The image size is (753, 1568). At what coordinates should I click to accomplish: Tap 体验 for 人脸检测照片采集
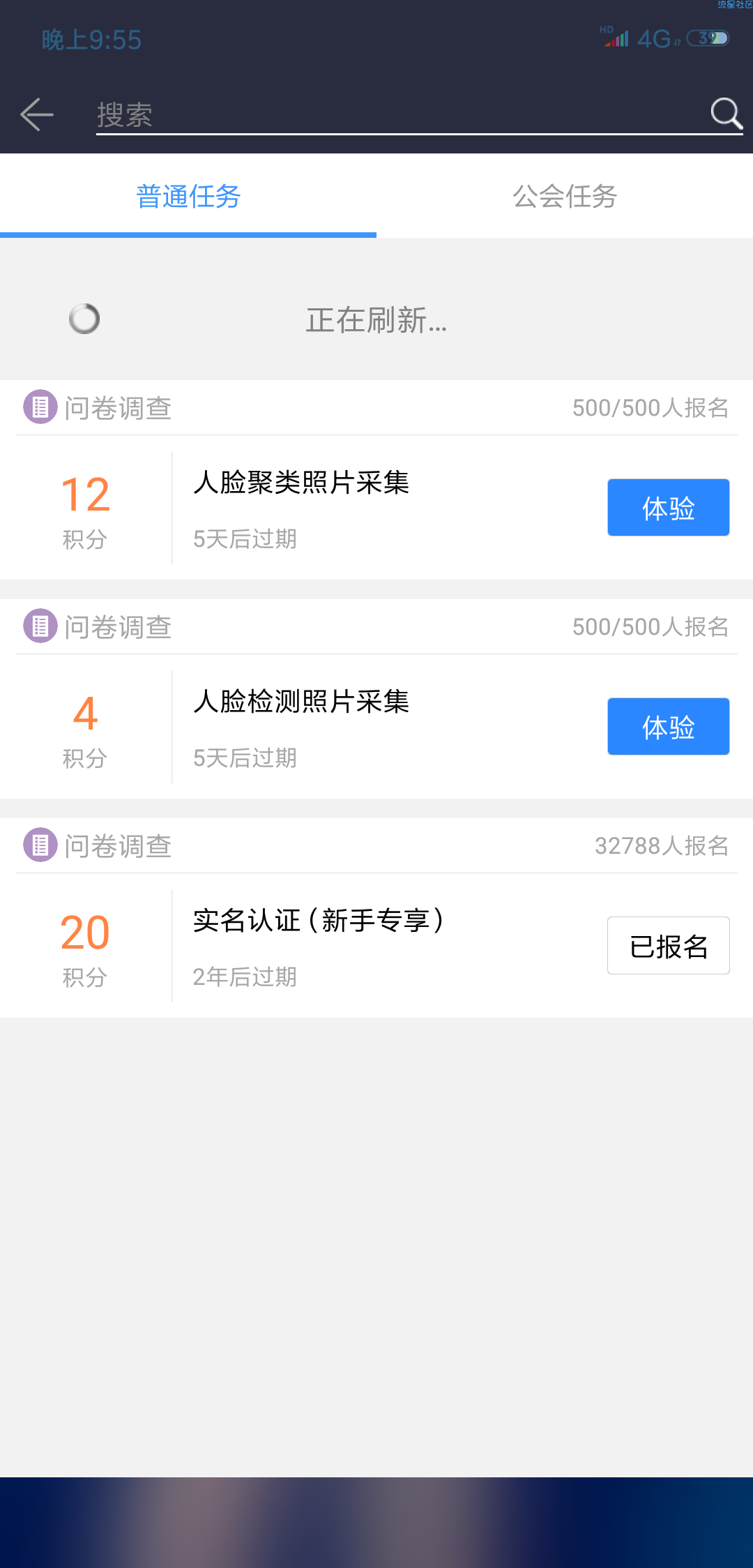(x=668, y=726)
